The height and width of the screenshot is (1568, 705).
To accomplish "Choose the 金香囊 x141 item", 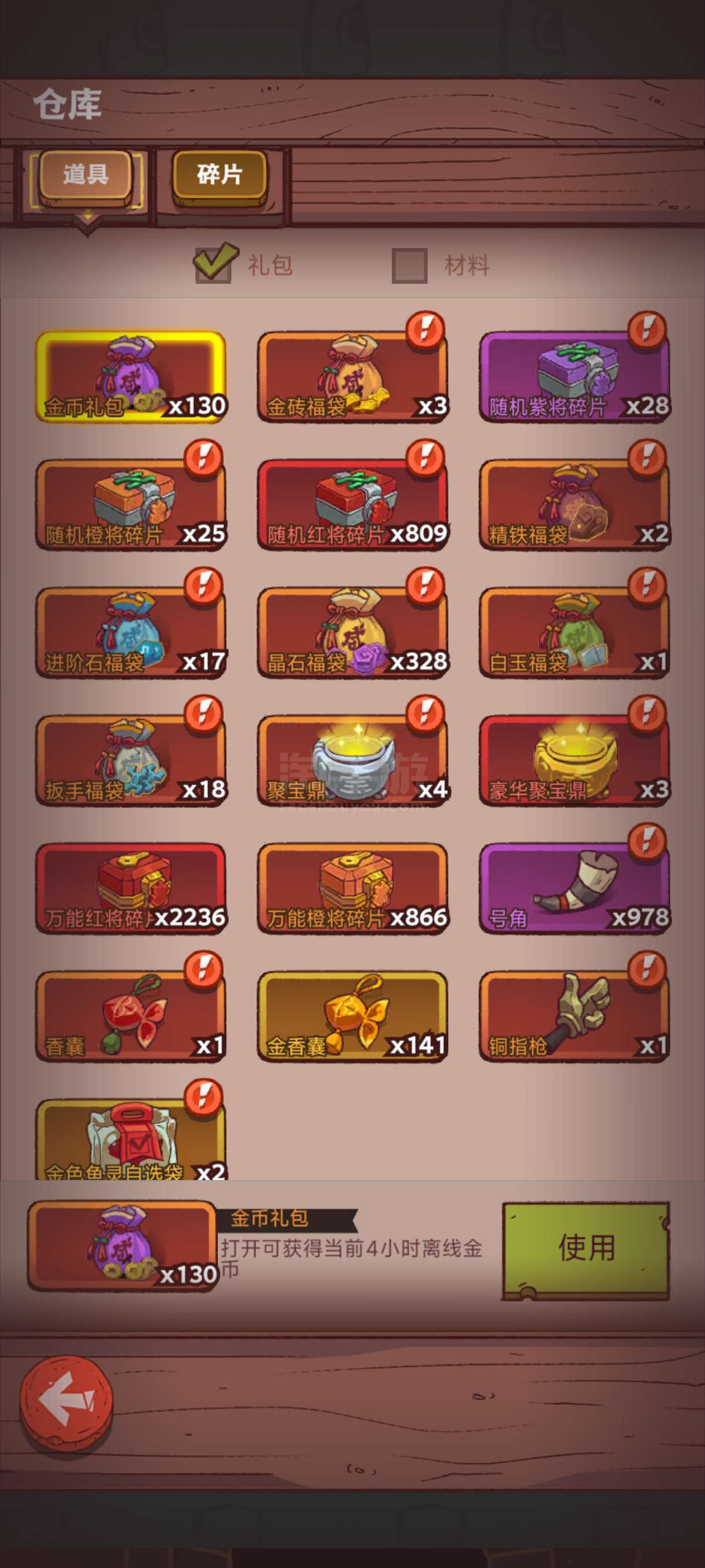I will point(353,1016).
